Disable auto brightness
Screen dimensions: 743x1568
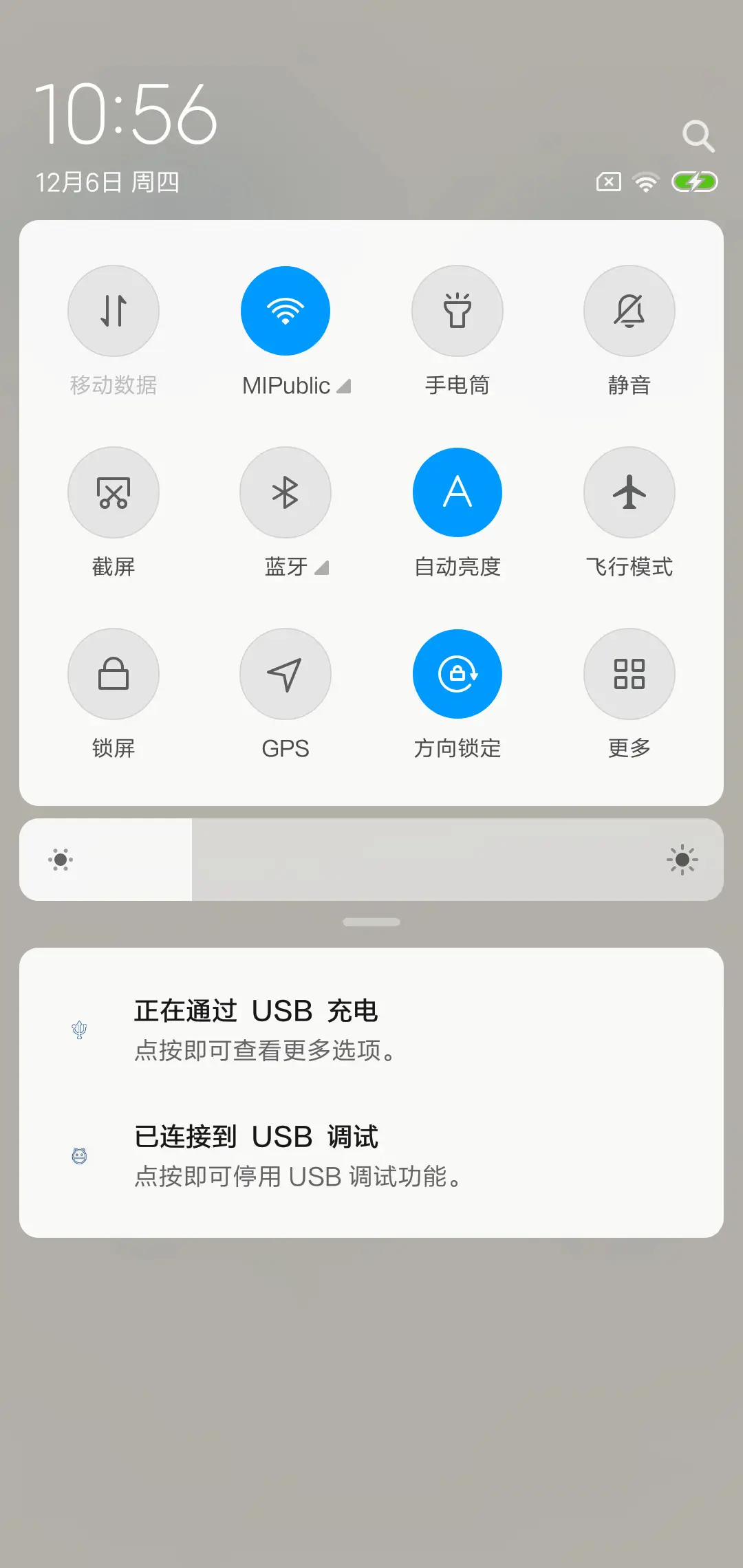[457, 492]
